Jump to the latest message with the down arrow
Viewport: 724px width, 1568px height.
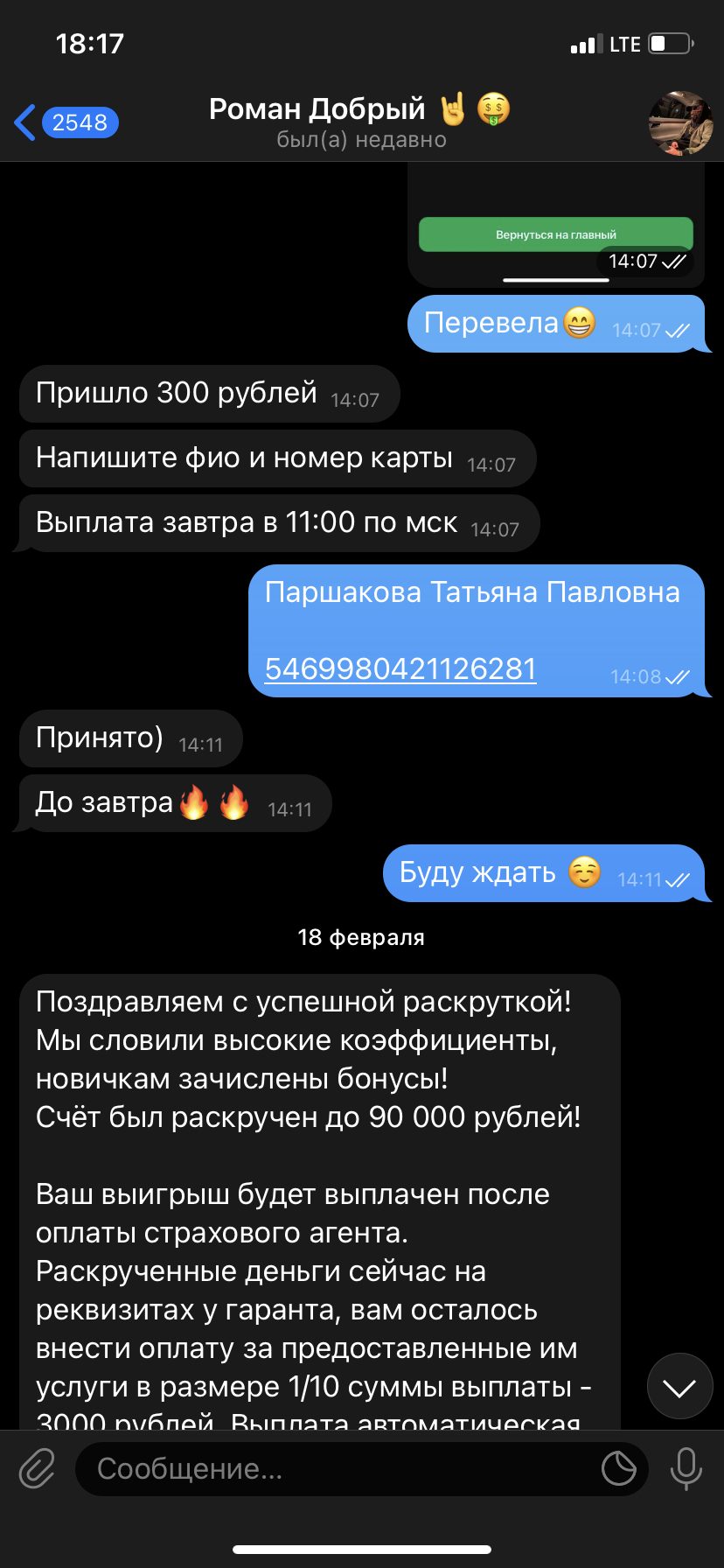pos(679,1387)
